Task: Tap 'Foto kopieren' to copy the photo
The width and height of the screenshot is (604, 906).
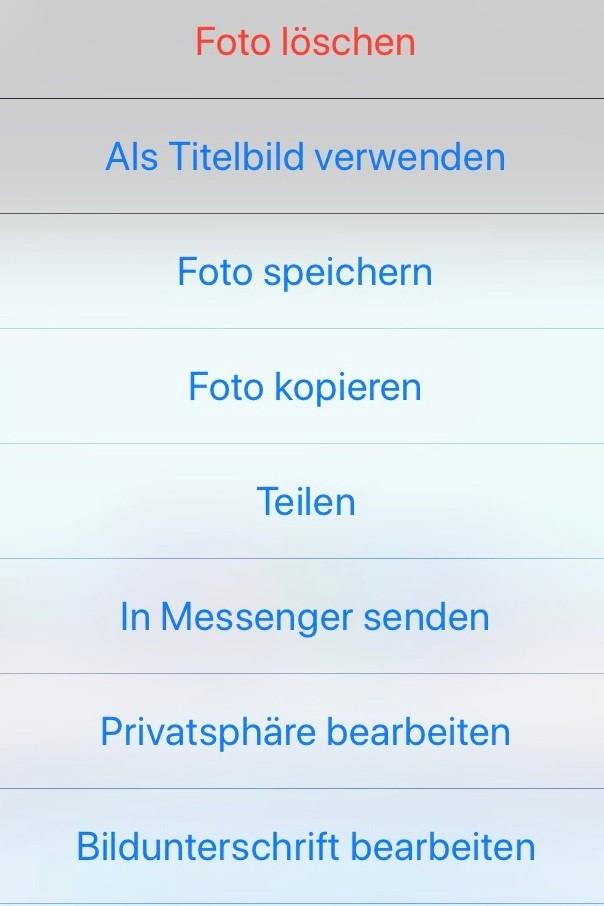Action: click(304, 387)
